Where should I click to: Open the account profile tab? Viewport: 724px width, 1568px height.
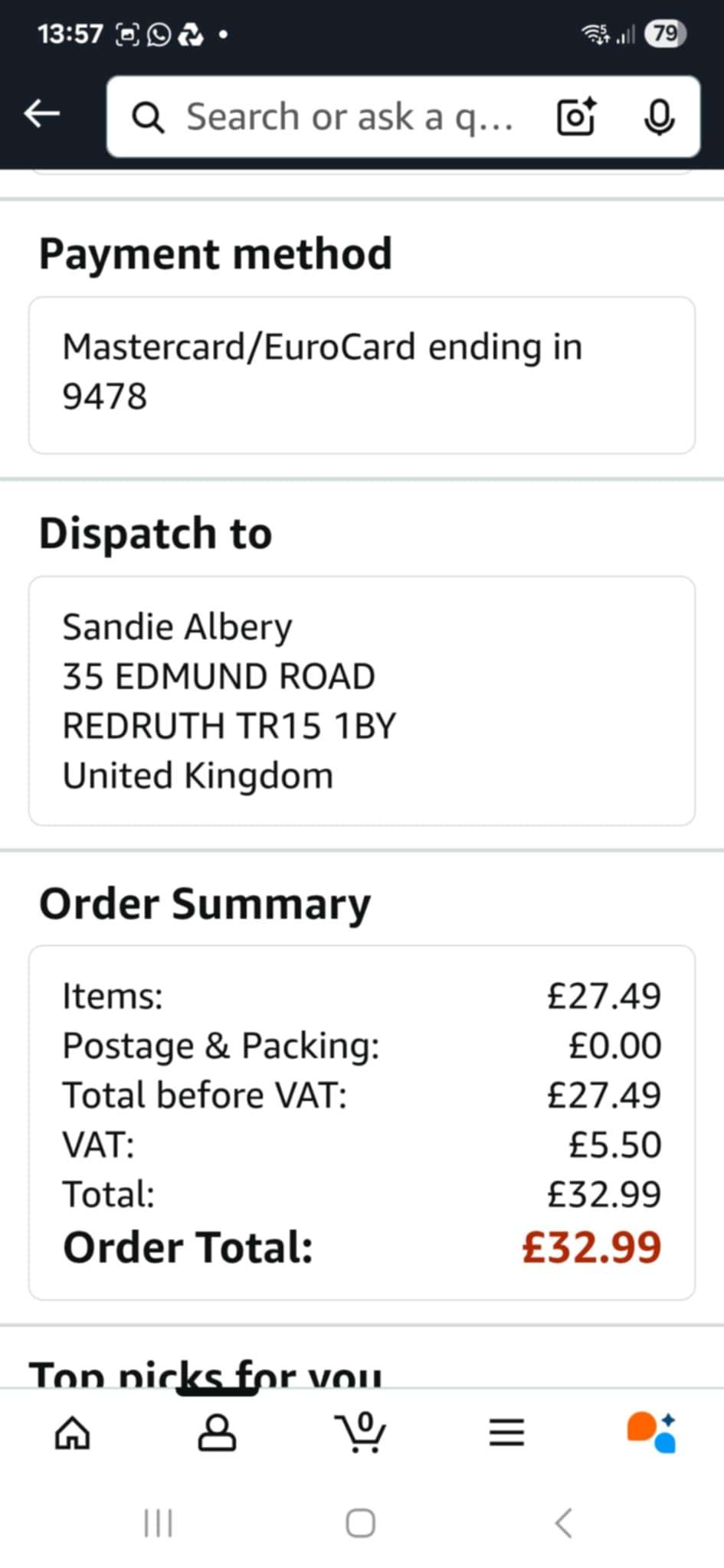pos(218,1432)
